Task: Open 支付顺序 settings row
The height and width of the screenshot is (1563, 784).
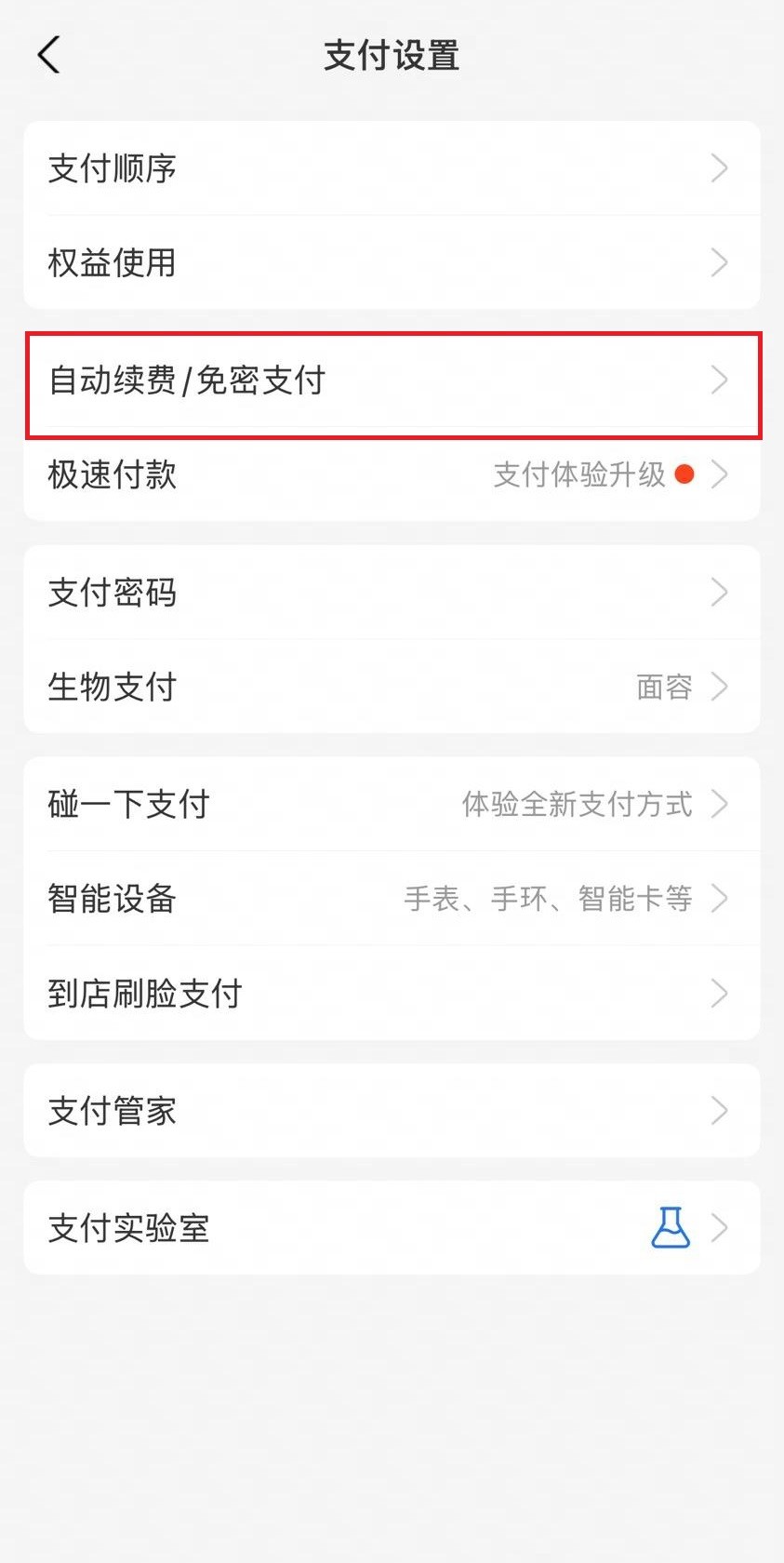Action: pyautogui.click(x=391, y=168)
